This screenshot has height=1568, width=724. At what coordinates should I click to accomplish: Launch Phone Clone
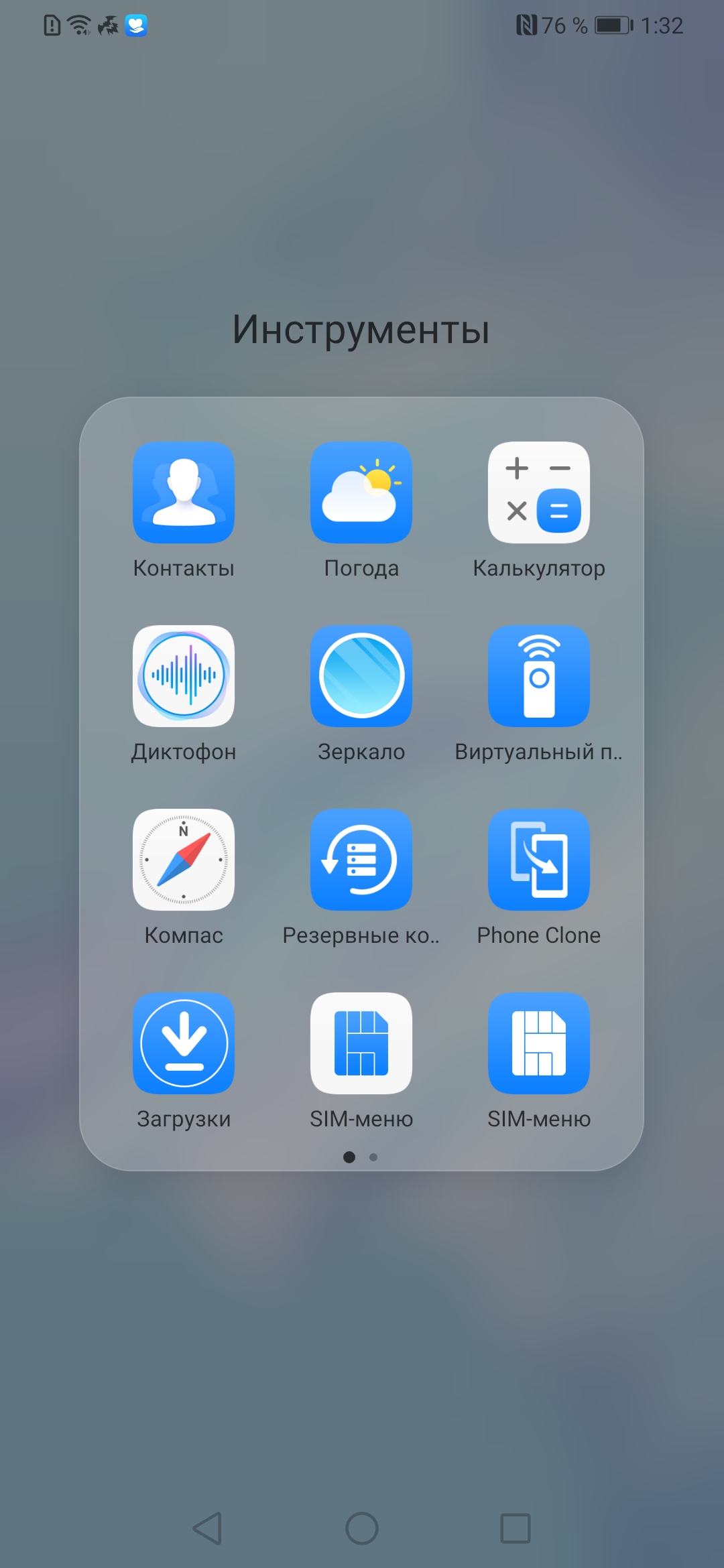coord(539,860)
